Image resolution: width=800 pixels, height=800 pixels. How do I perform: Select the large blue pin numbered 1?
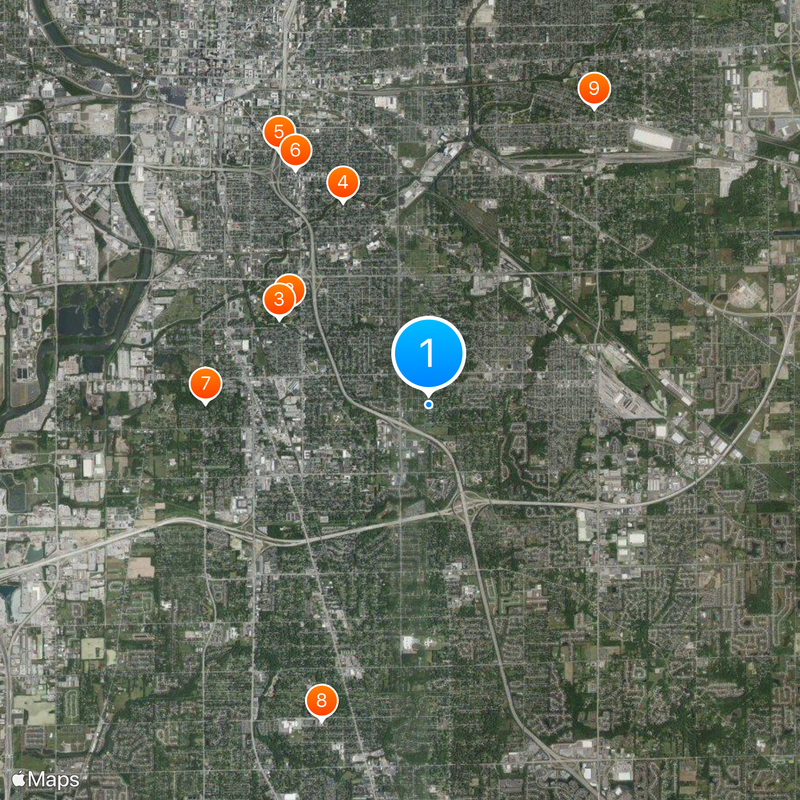[429, 352]
